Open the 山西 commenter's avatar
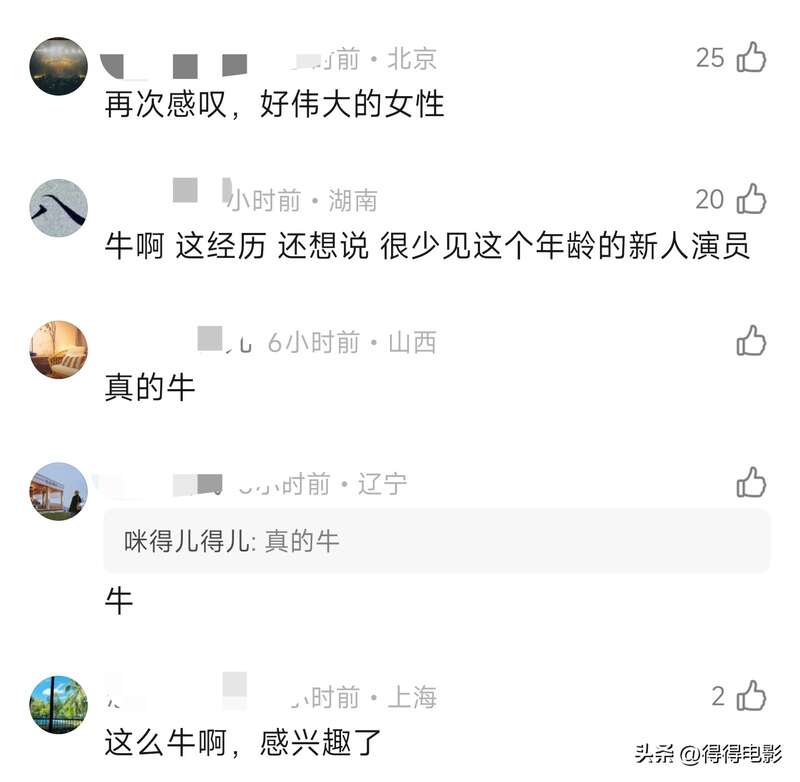Screen dimensions: 800x782 coord(59,350)
